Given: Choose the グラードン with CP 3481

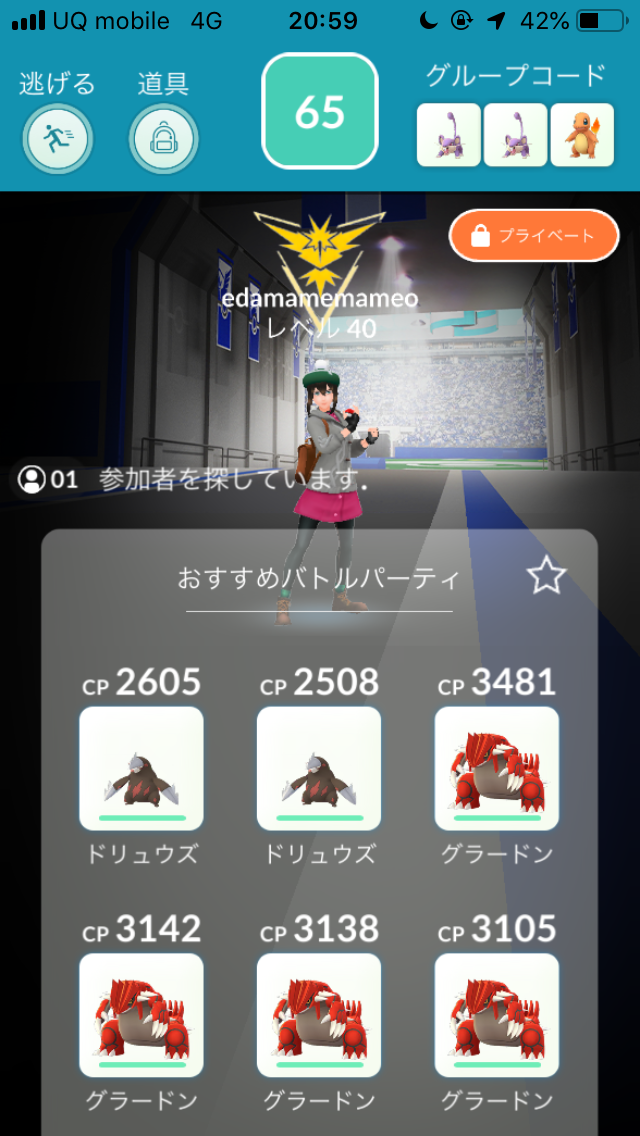Looking at the screenshot, I should click(x=496, y=768).
